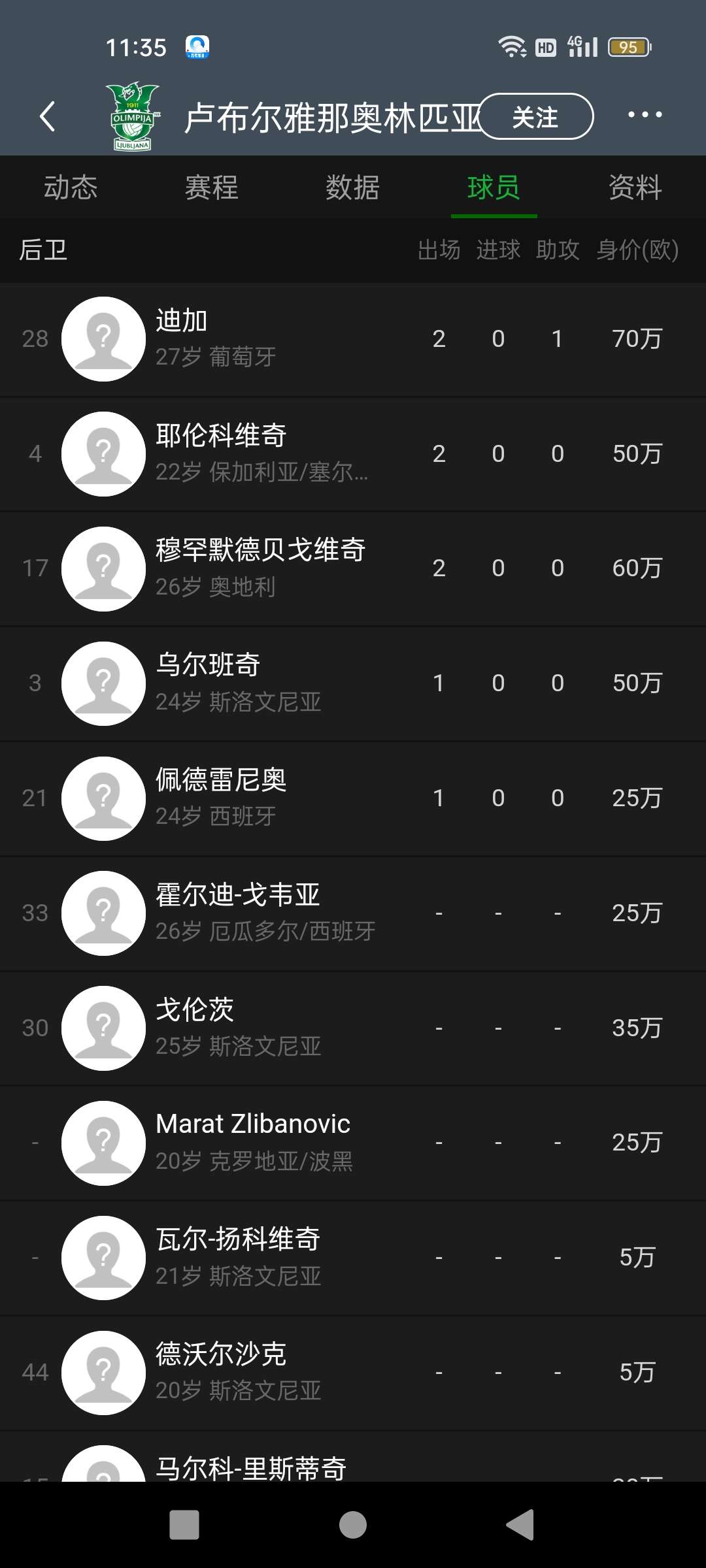706x1568 pixels.
Task: Open recent apps with the square button
Action: point(184,1525)
